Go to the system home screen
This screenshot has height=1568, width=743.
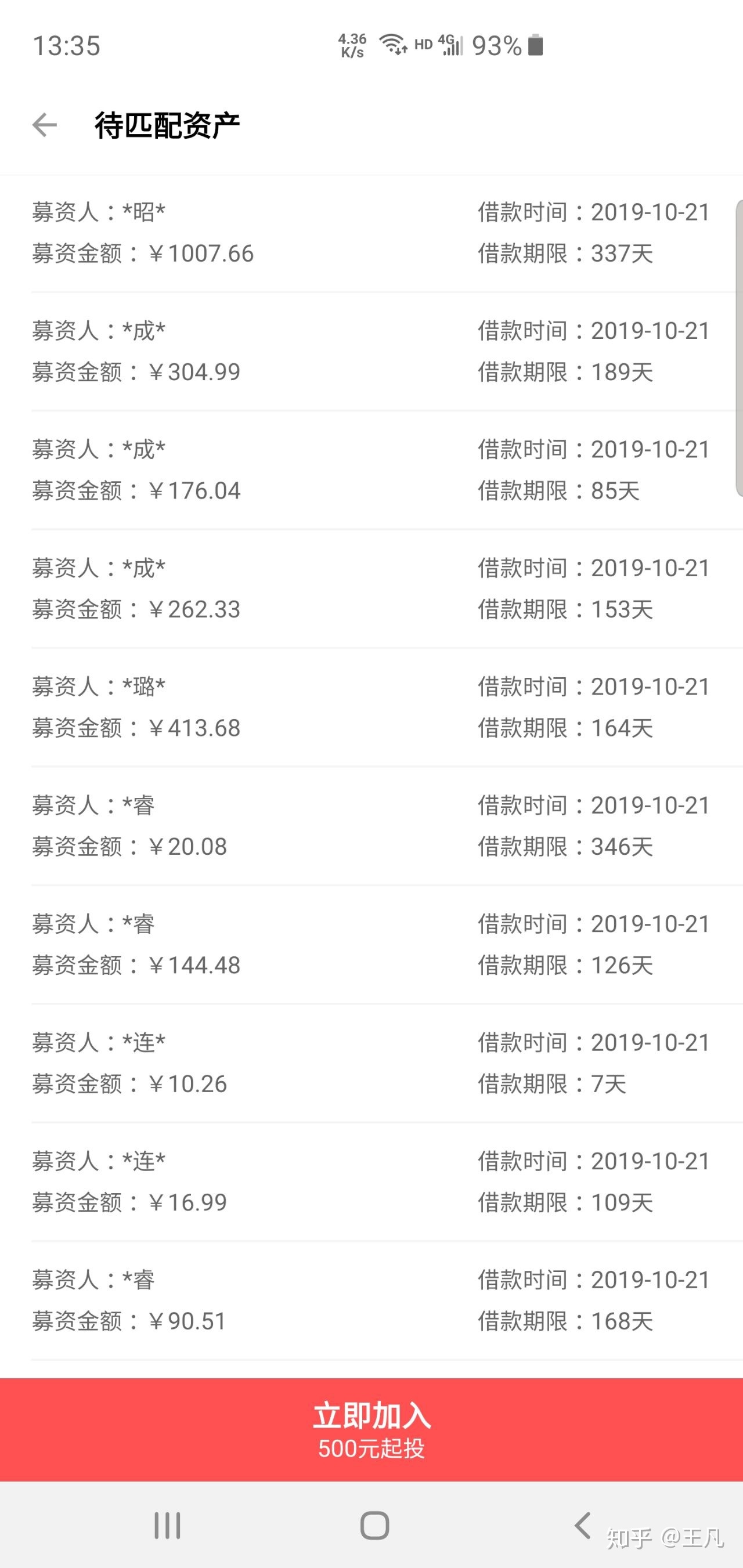tap(374, 1526)
